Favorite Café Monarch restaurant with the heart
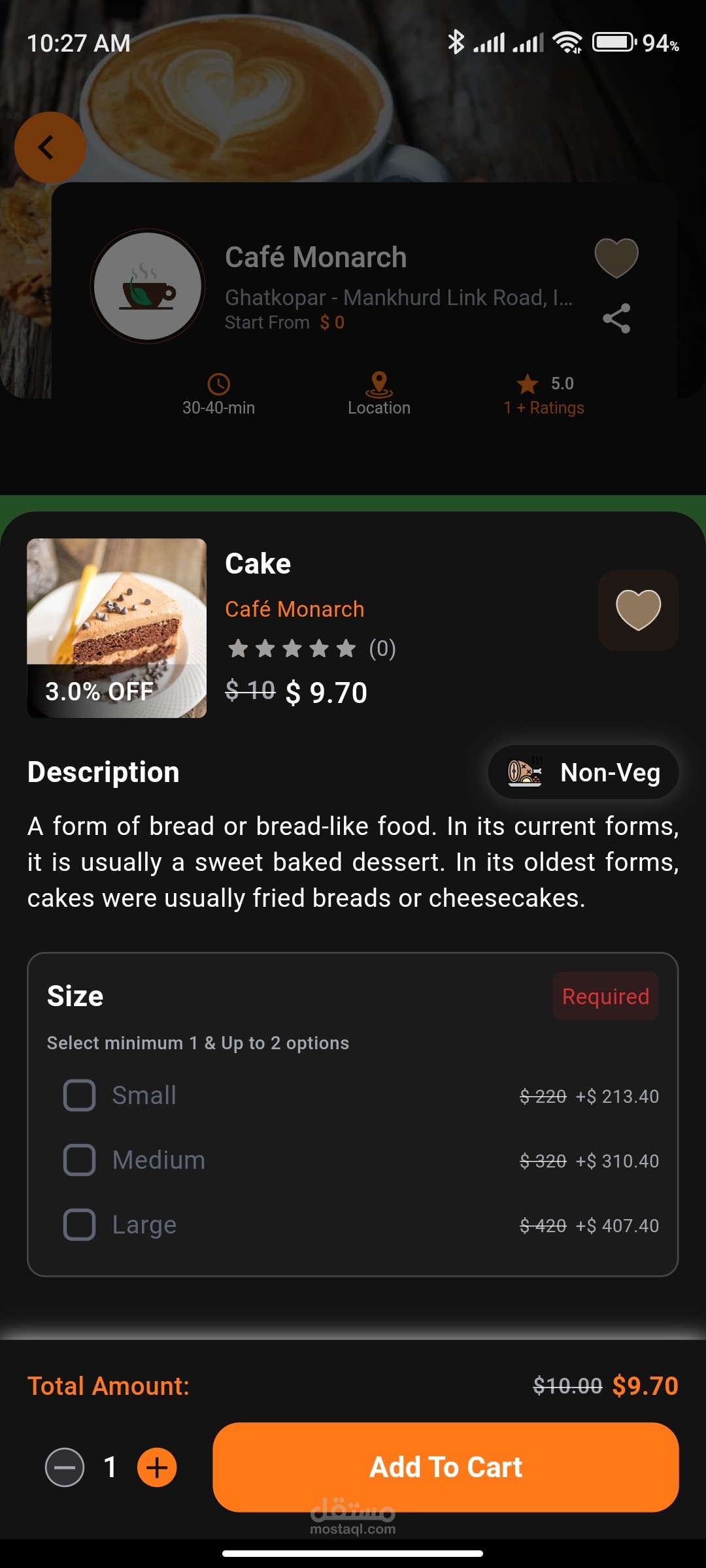The image size is (706, 1568). [616, 257]
